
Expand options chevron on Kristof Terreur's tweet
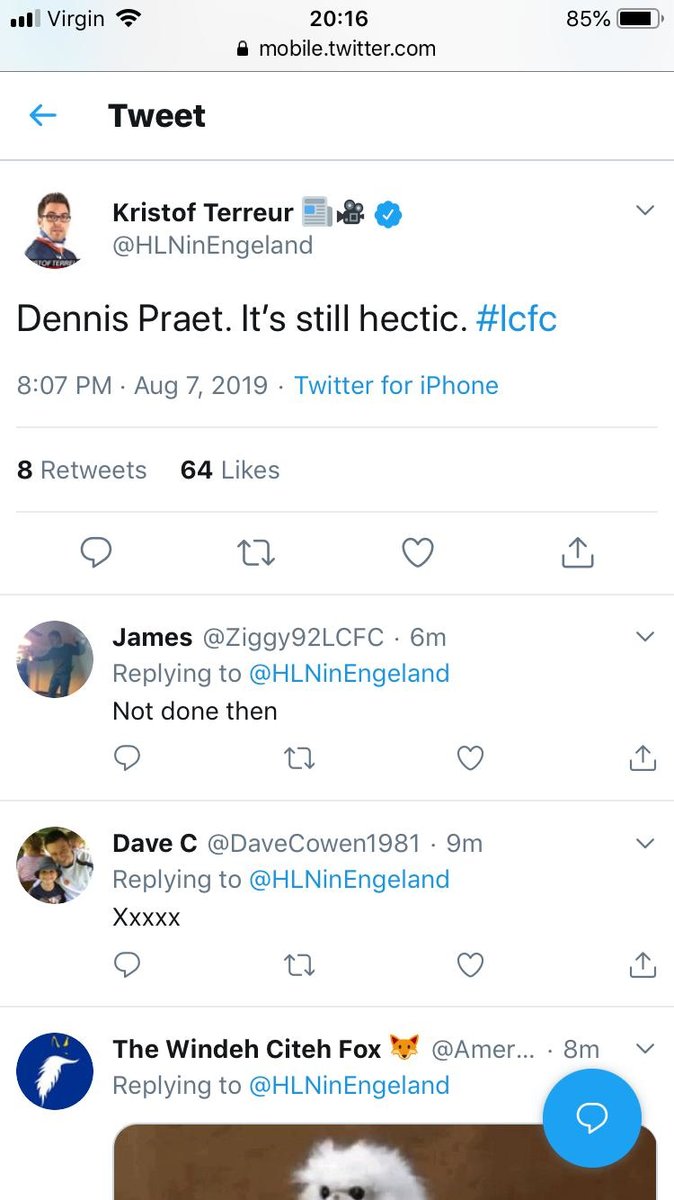[645, 210]
